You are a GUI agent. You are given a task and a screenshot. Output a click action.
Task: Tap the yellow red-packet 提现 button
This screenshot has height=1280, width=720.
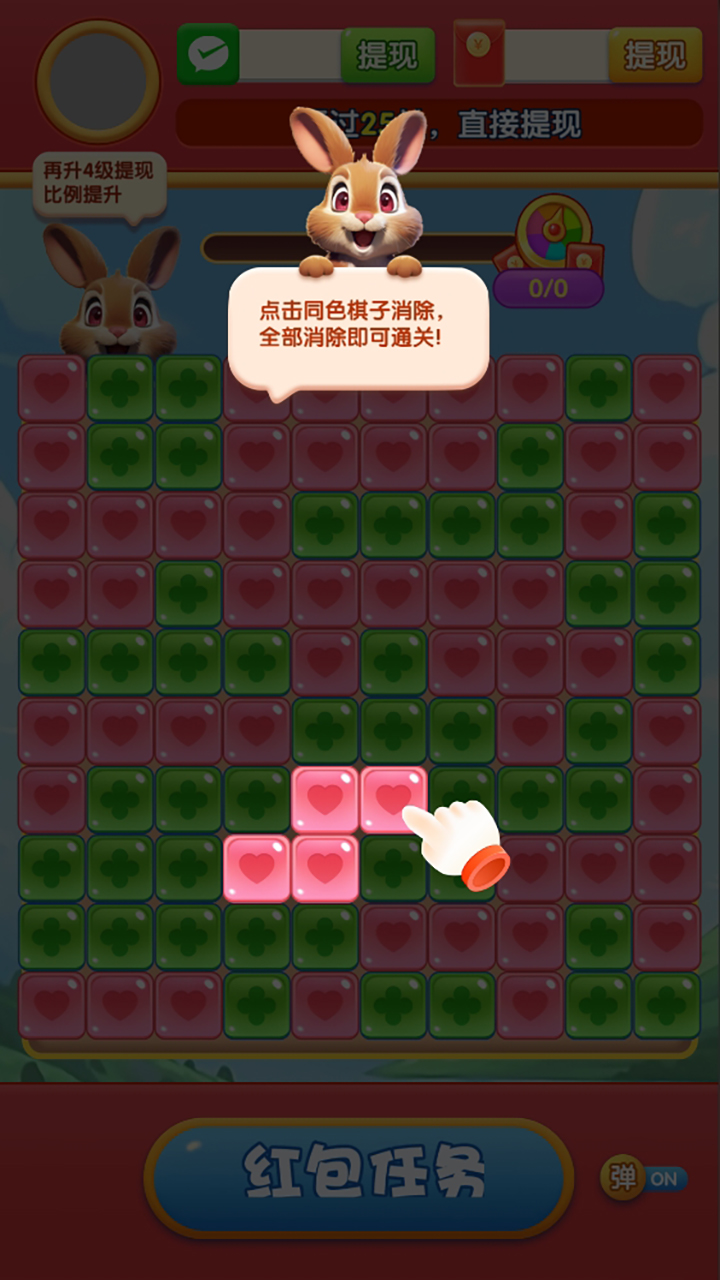pyautogui.click(x=655, y=55)
